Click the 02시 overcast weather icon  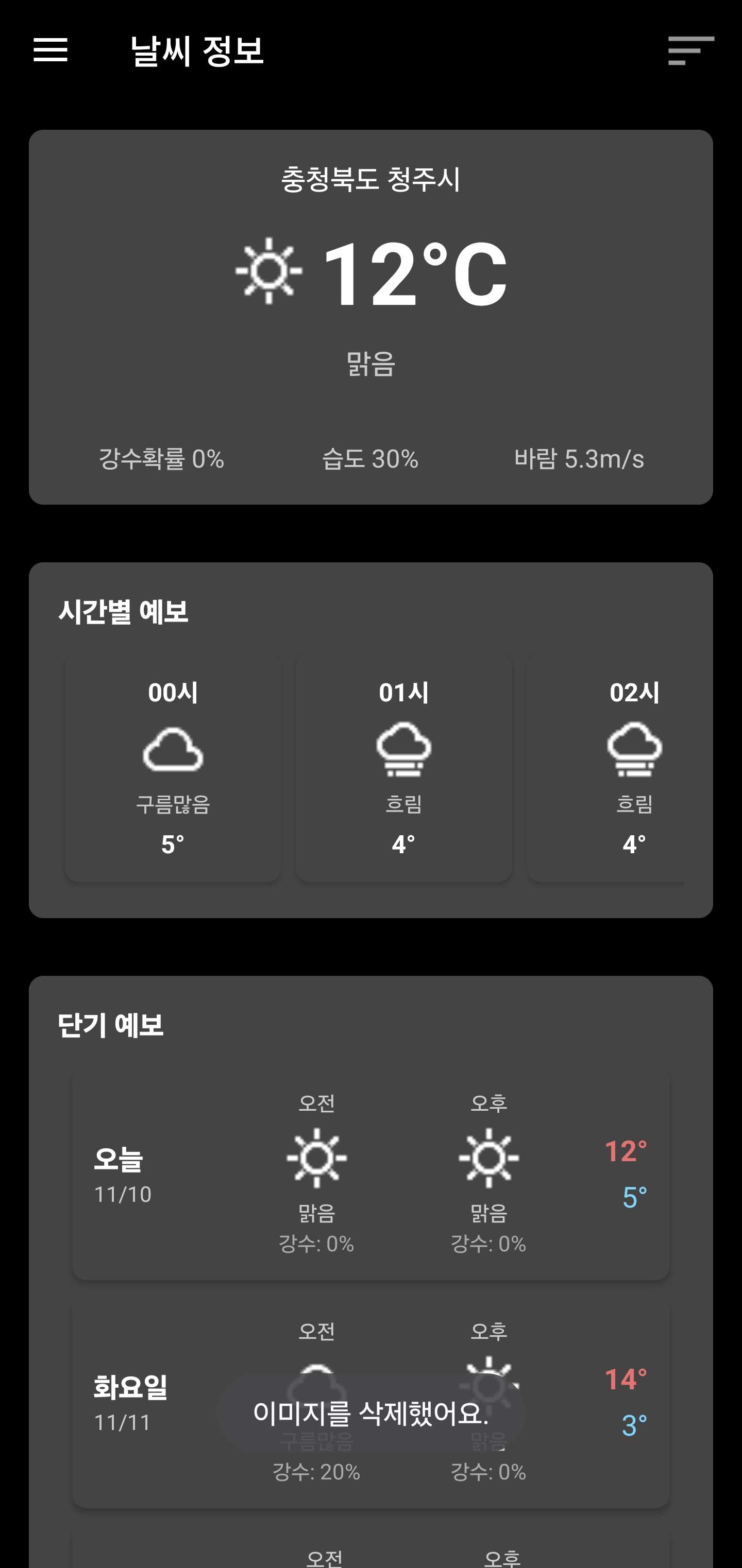tap(635, 750)
